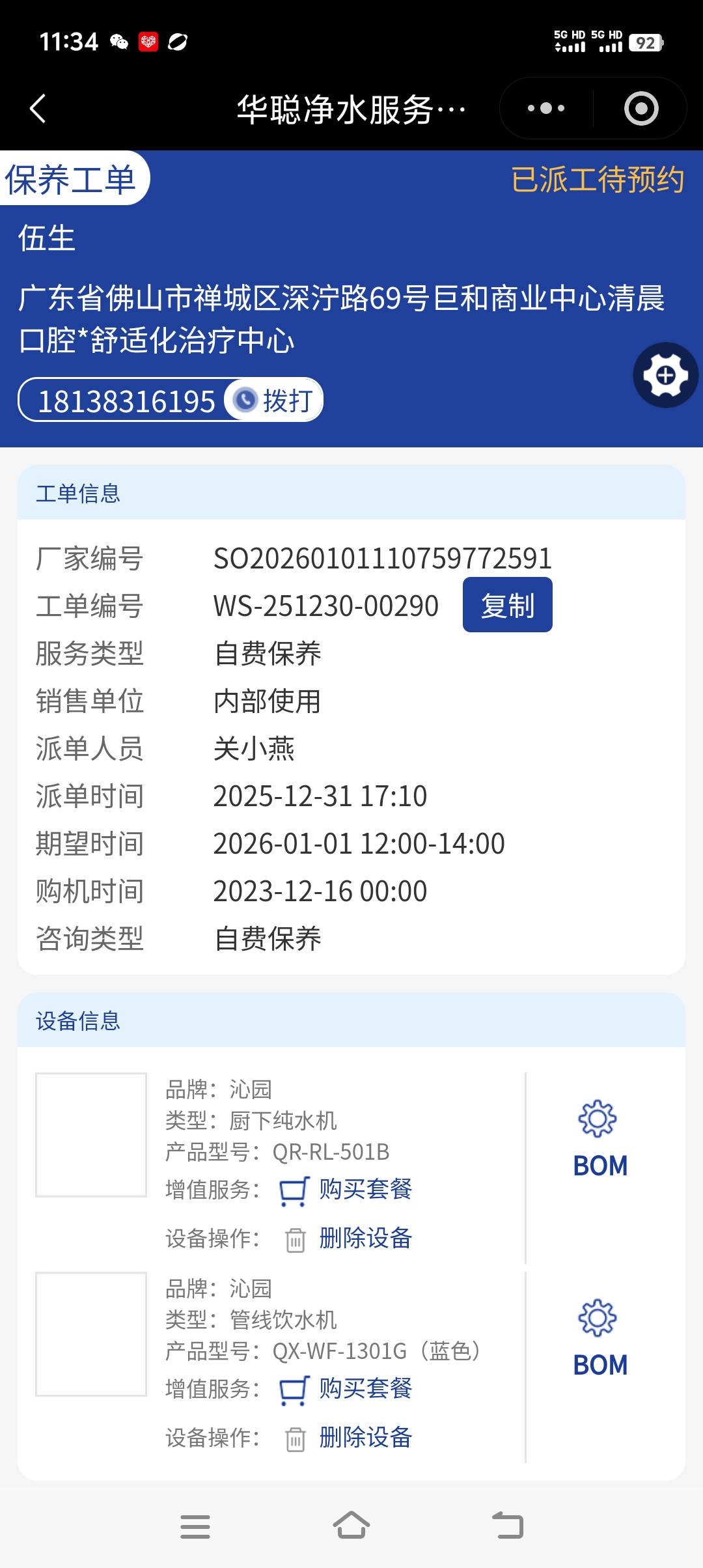Screen dimensions: 703x1568
Task: Go to the system home screen
Action: 351,1526
